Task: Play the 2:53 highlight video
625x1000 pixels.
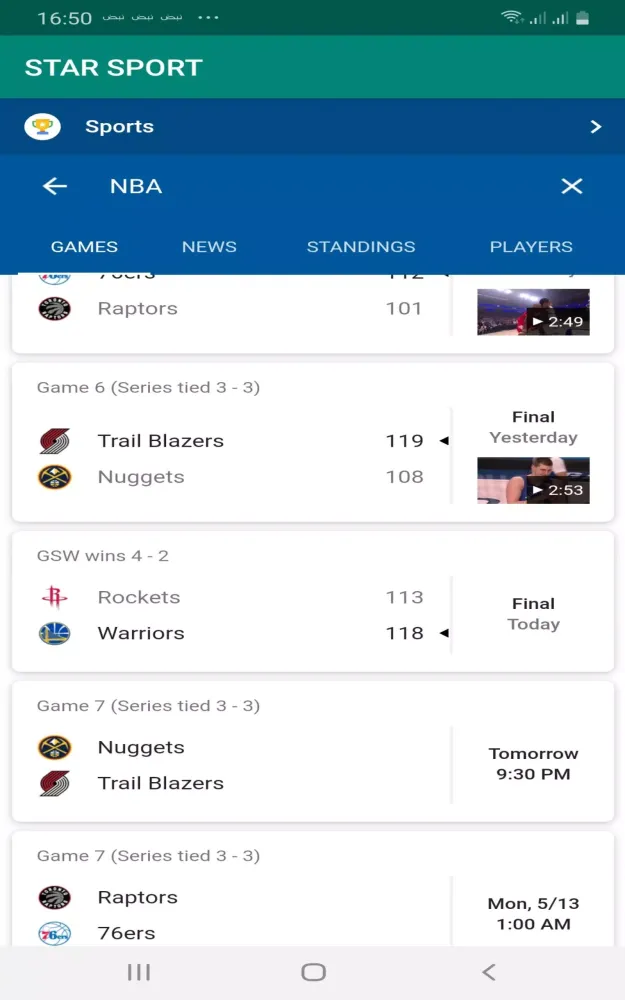Action: (533, 481)
